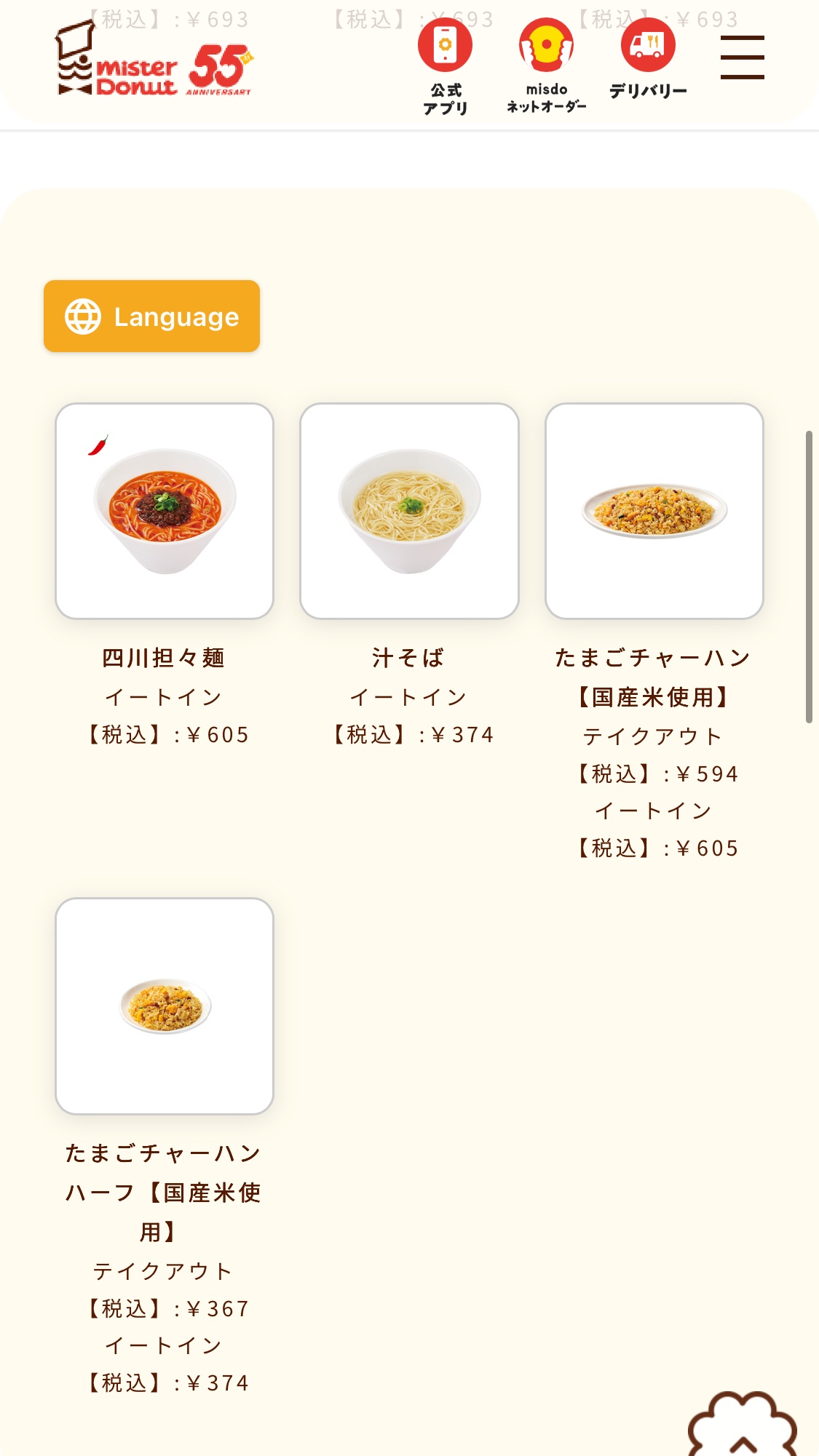Tap the Language selection button
The image size is (819, 1456).
151,317
